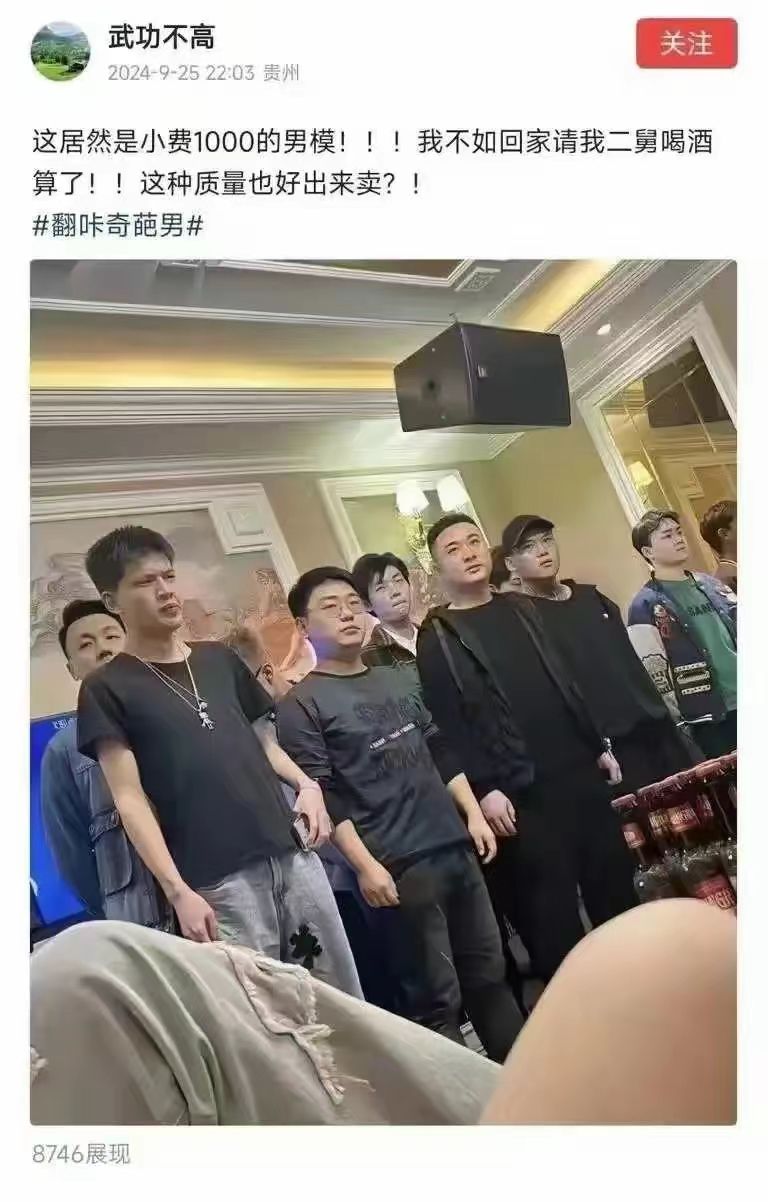
Task: Follow 武功不高 with the 关注 button
Action: [686, 44]
